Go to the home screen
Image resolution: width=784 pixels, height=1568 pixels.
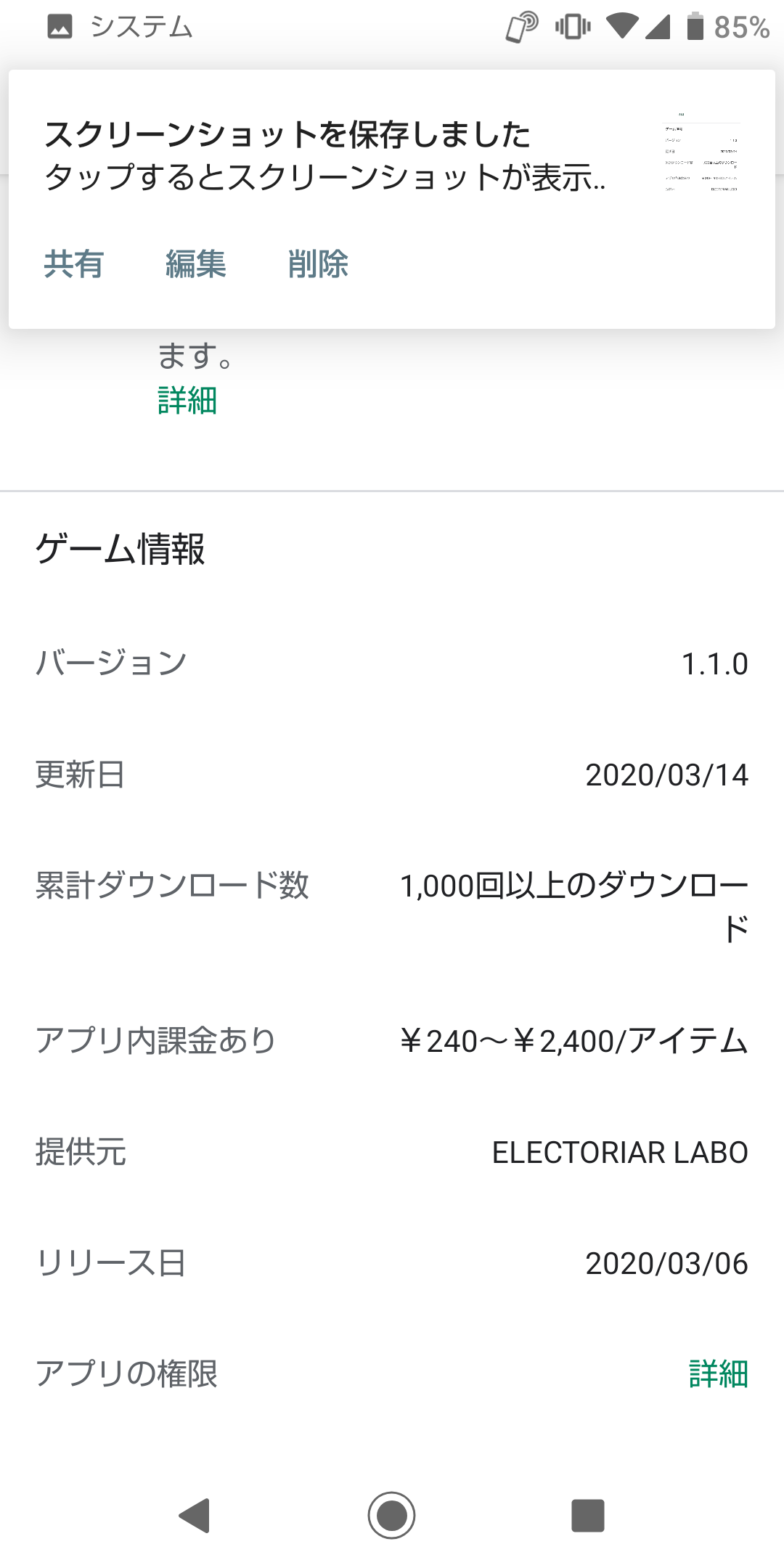(391, 1516)
